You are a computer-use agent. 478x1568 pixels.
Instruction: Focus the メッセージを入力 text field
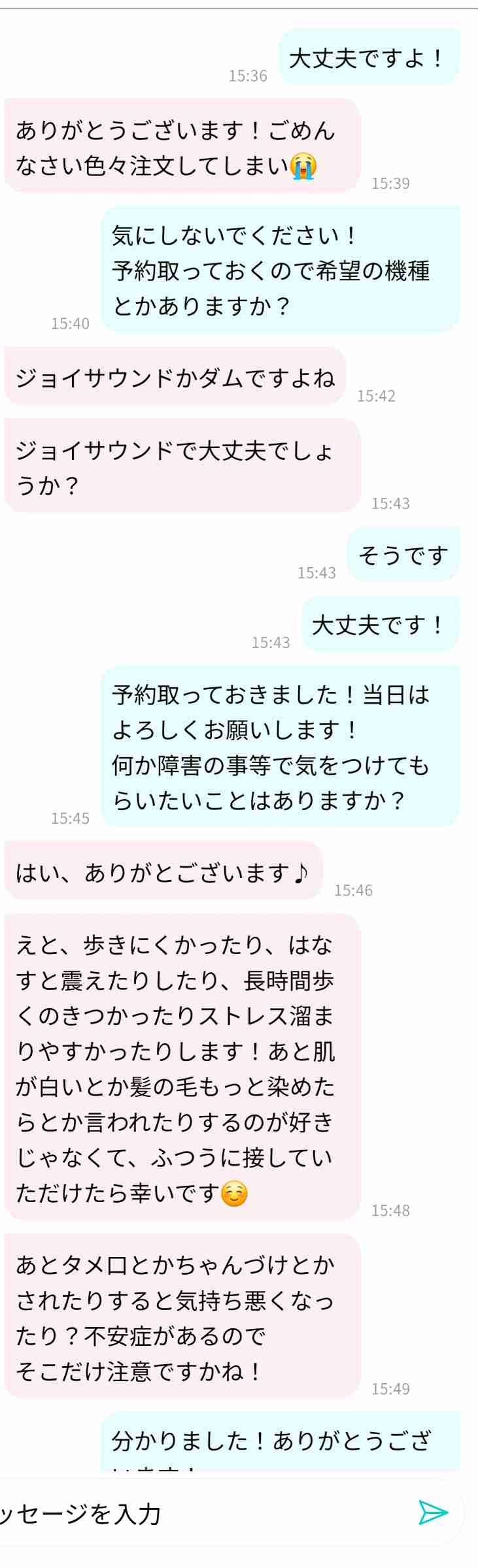196,1513
